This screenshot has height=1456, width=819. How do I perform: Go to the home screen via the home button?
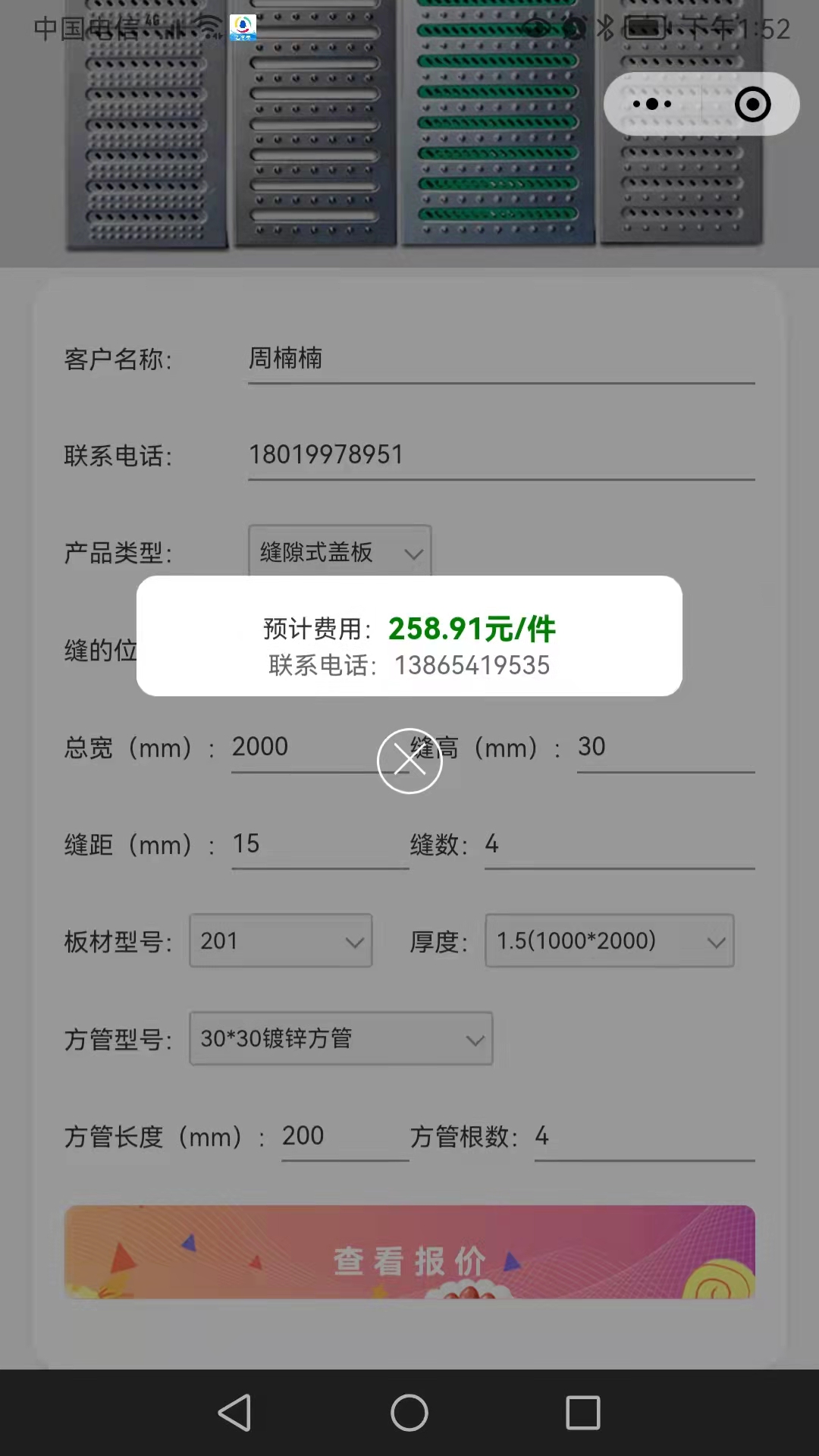409,1413
